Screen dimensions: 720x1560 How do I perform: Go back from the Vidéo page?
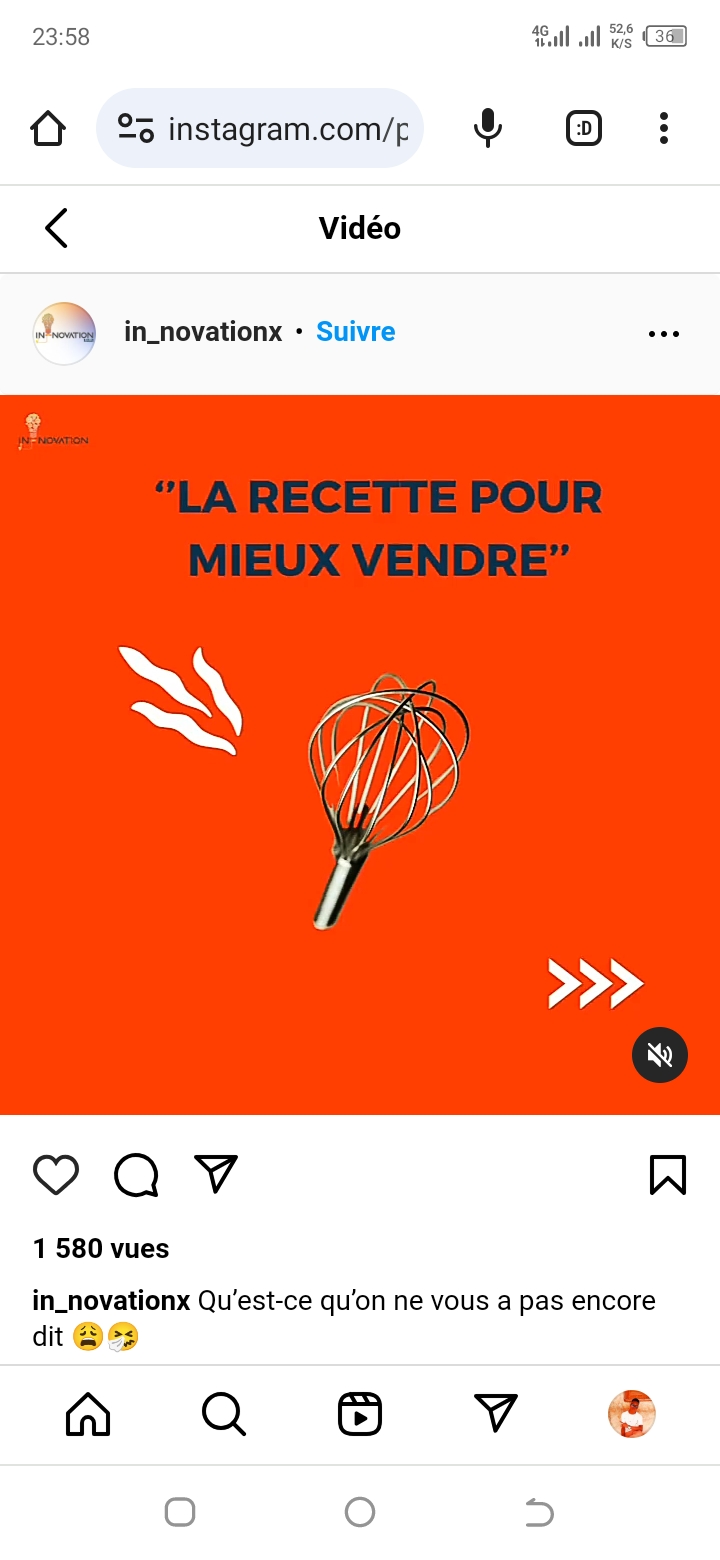click(x=57, y=228)
